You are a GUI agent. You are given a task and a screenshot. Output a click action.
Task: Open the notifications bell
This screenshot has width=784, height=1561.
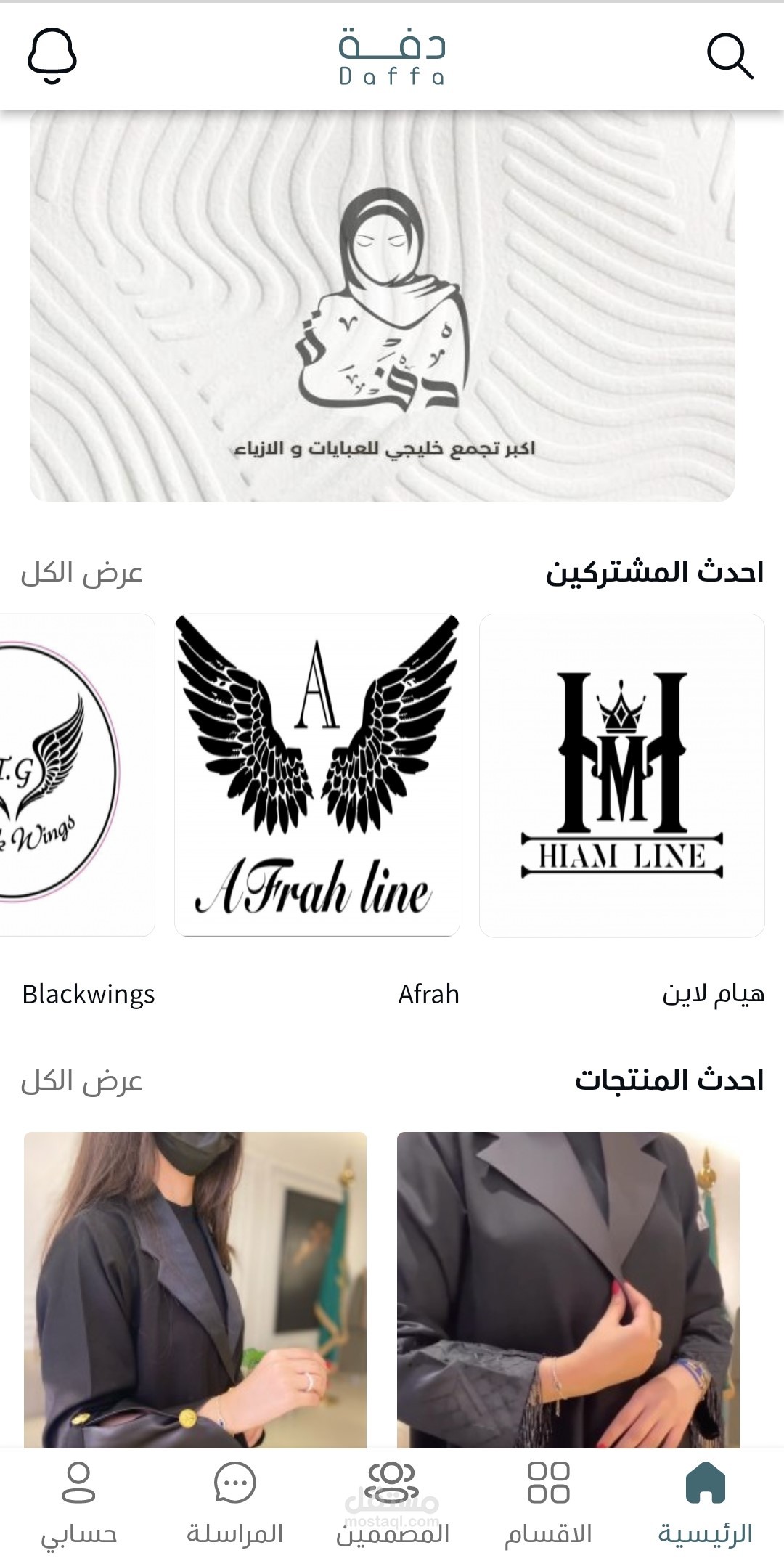pyautogui.click(x=52, y=56)
